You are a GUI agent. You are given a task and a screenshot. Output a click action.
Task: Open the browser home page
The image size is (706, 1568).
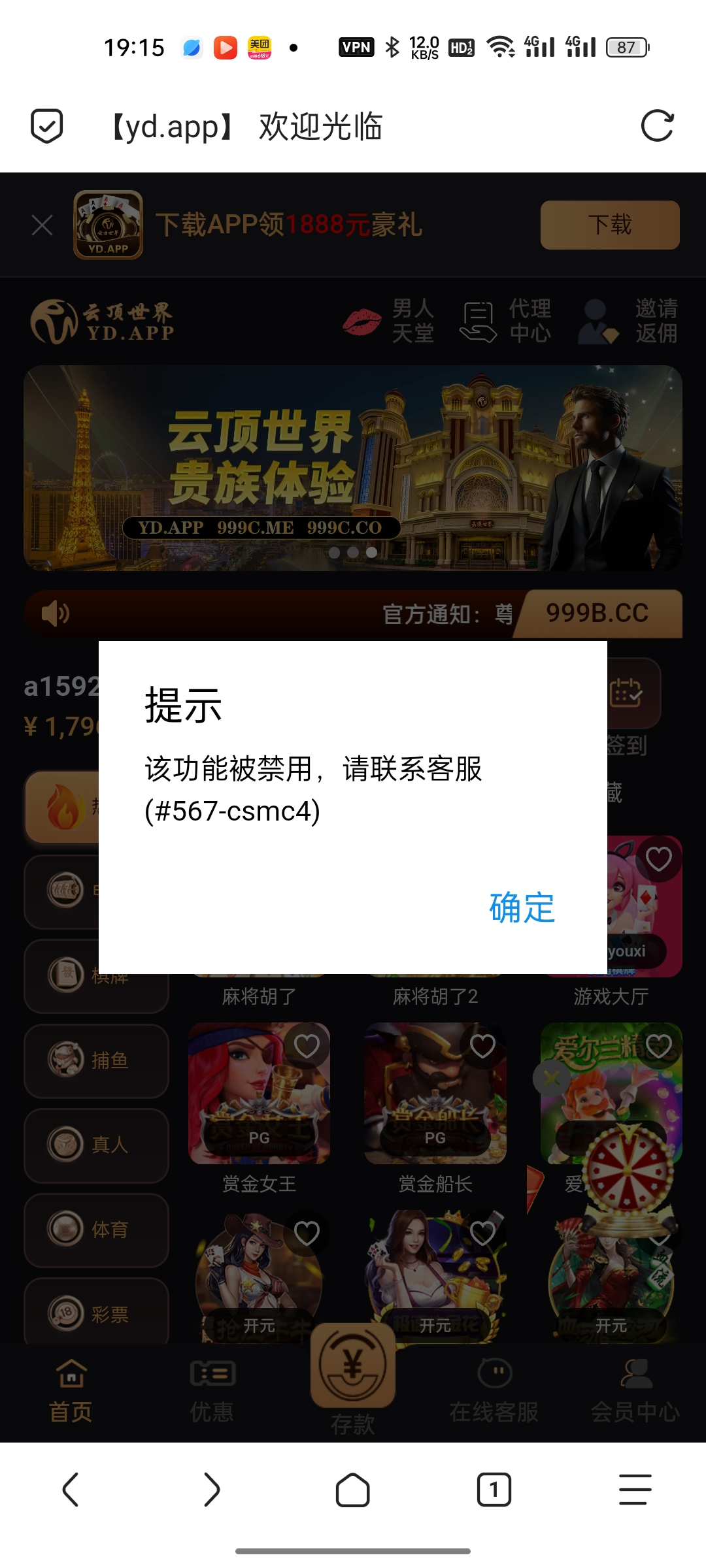tap(353, 1490)
